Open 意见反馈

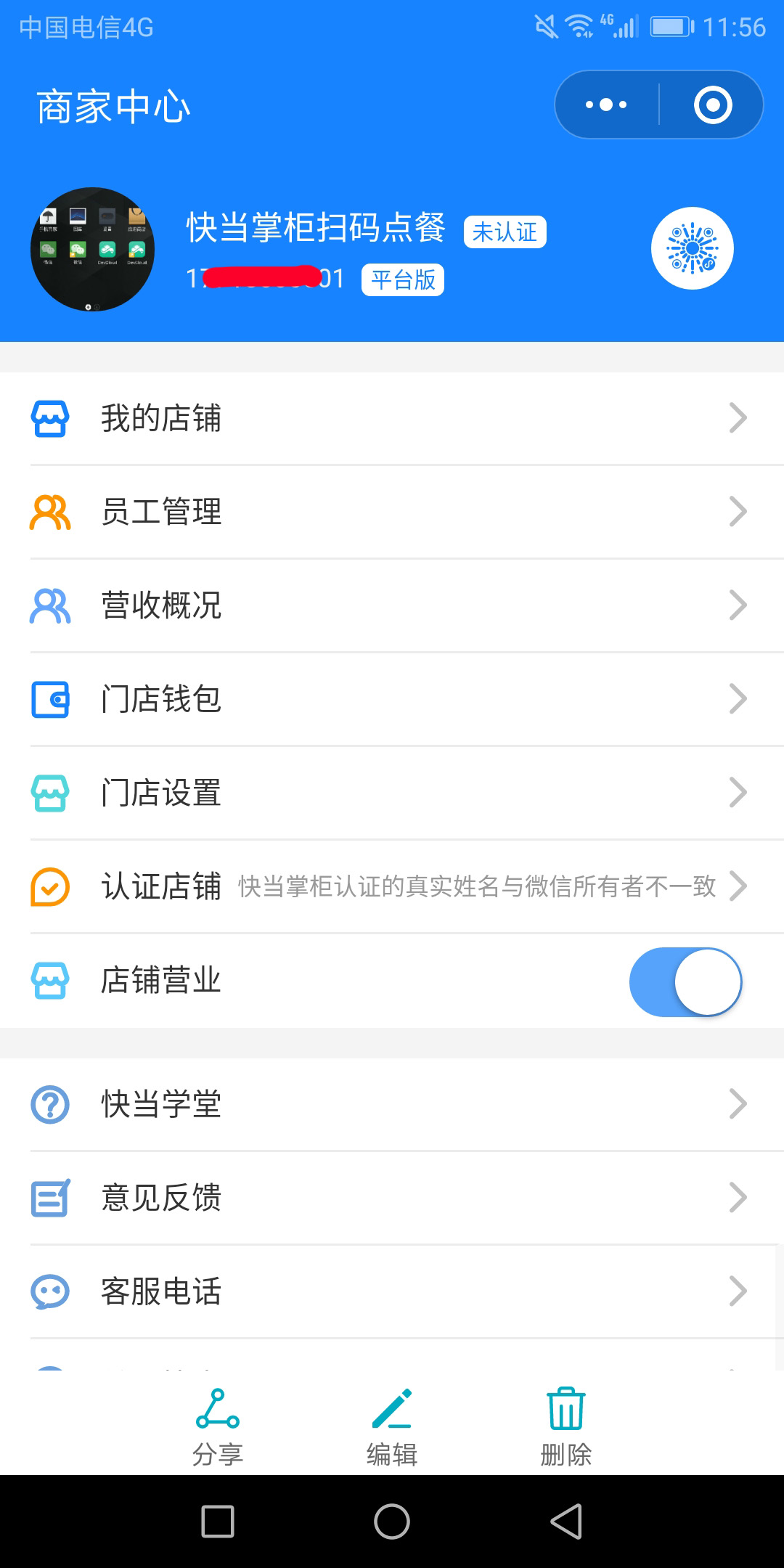pyautogui.click(x=392, y=1198)
